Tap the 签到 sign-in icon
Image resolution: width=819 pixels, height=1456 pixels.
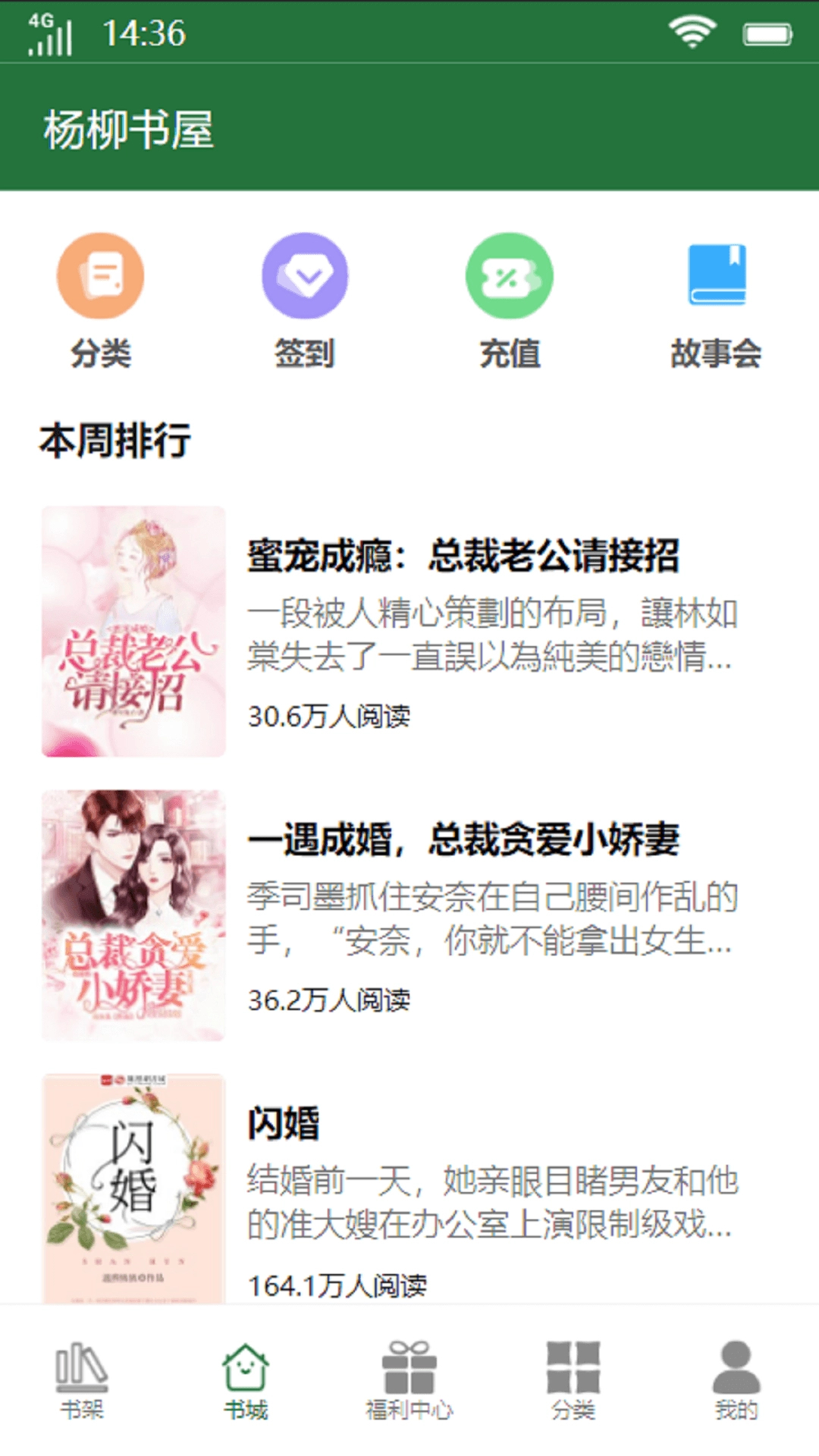pyautogui.click(x=306, y=275)
